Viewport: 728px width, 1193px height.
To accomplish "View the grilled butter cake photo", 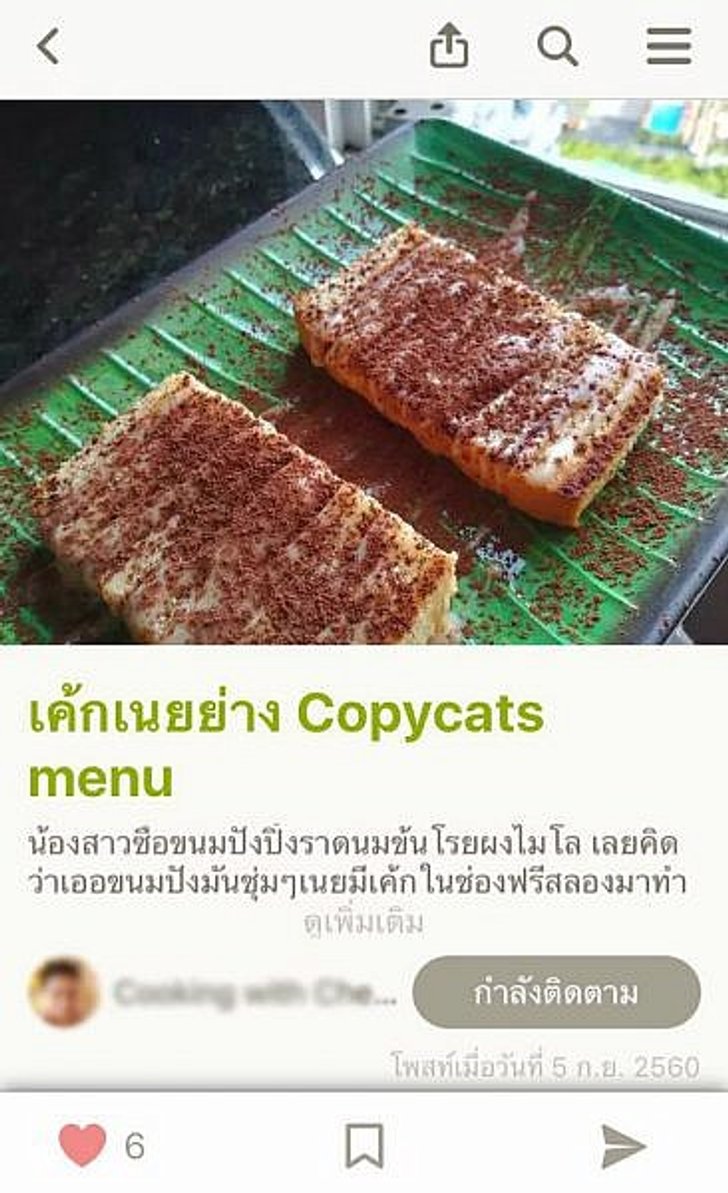I will (364, 372).
